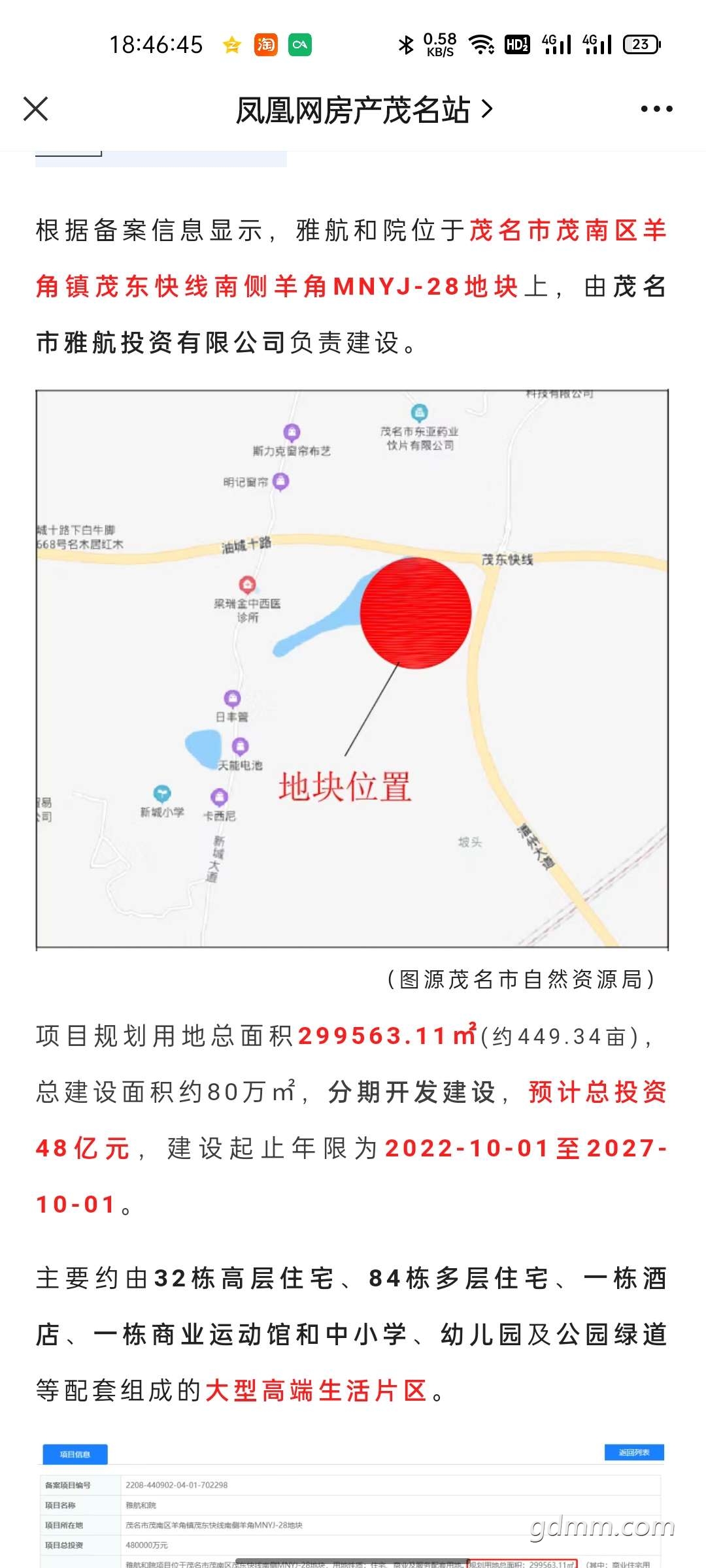Close the article page
Image resolution: width=706 pixels, height=1568 pixels.
[36, 109]
